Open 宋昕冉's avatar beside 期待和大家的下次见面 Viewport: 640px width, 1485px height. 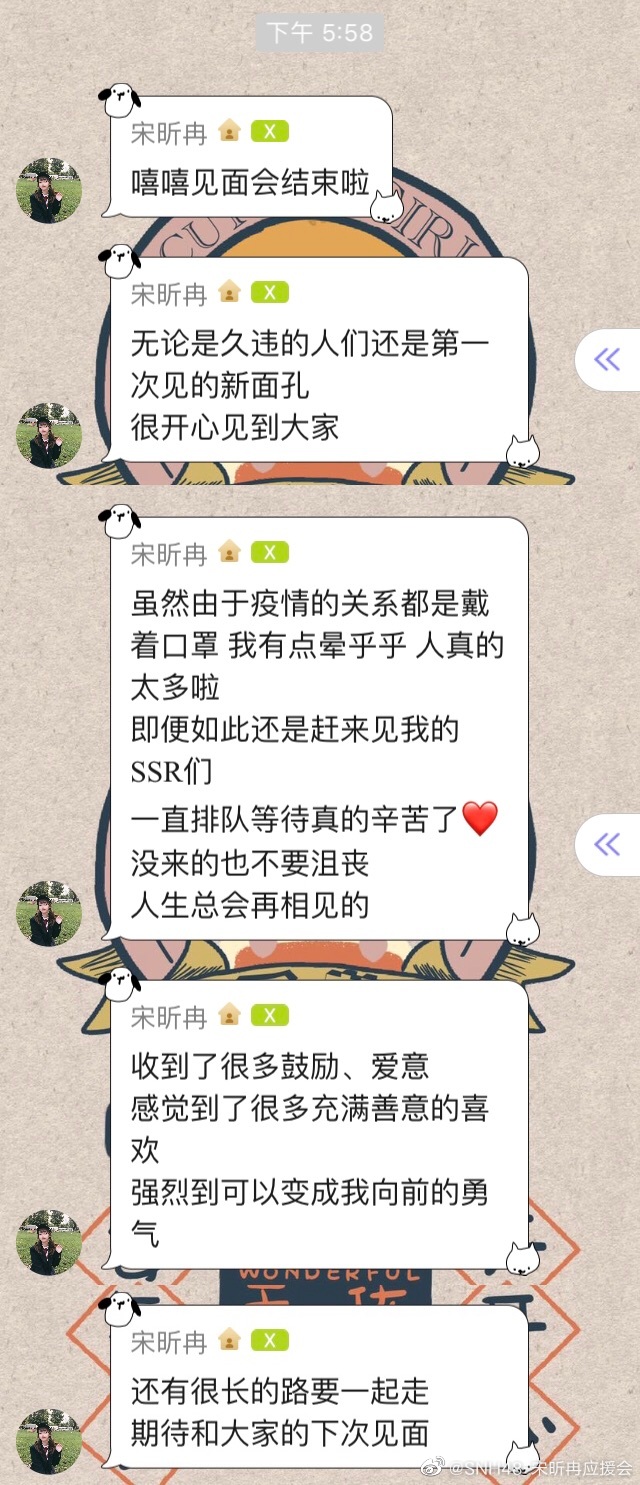[x=48, y=1440]
